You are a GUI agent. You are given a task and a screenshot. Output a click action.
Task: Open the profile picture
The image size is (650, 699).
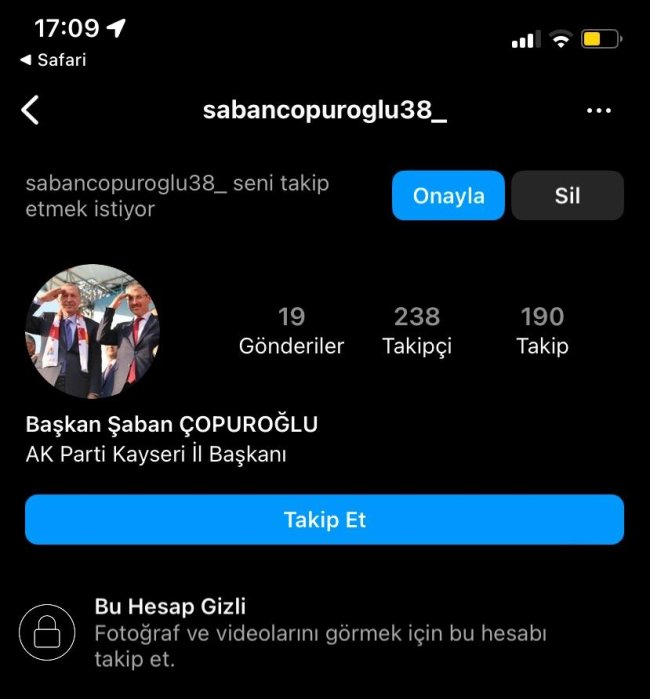coord(91,331)
